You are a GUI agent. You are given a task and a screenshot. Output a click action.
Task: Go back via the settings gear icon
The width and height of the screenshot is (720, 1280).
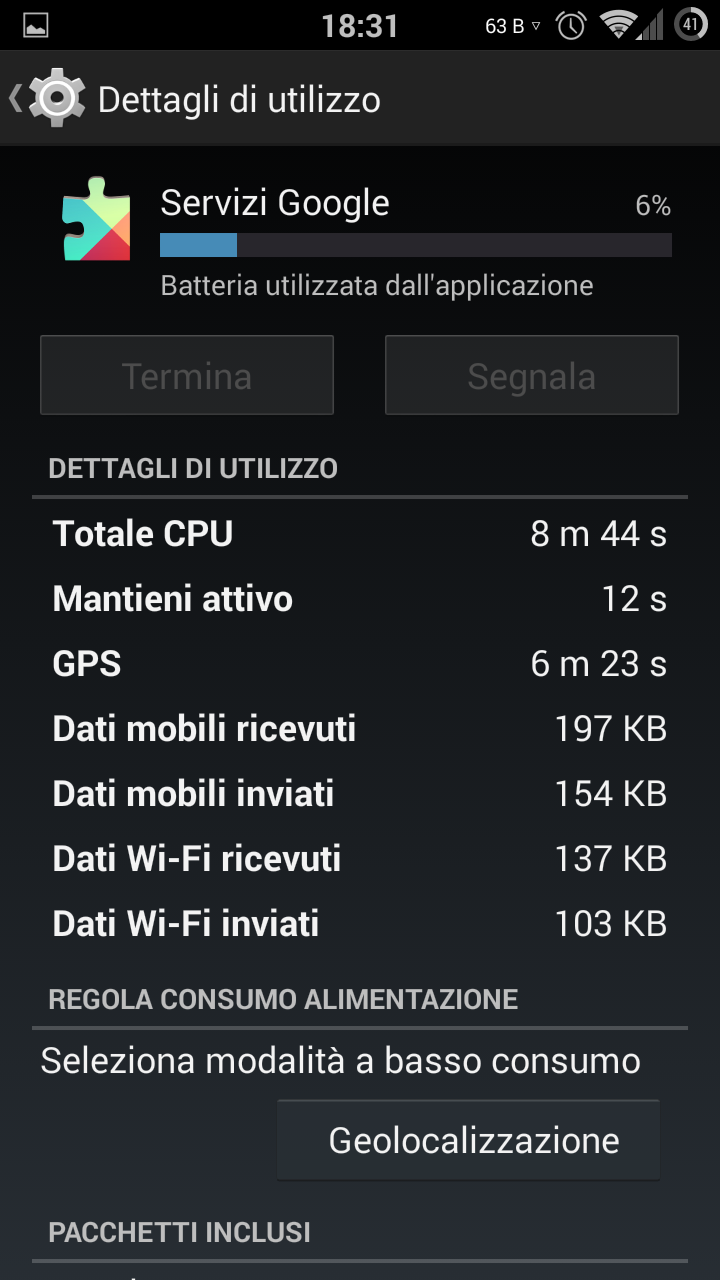[x=56, y=98]
